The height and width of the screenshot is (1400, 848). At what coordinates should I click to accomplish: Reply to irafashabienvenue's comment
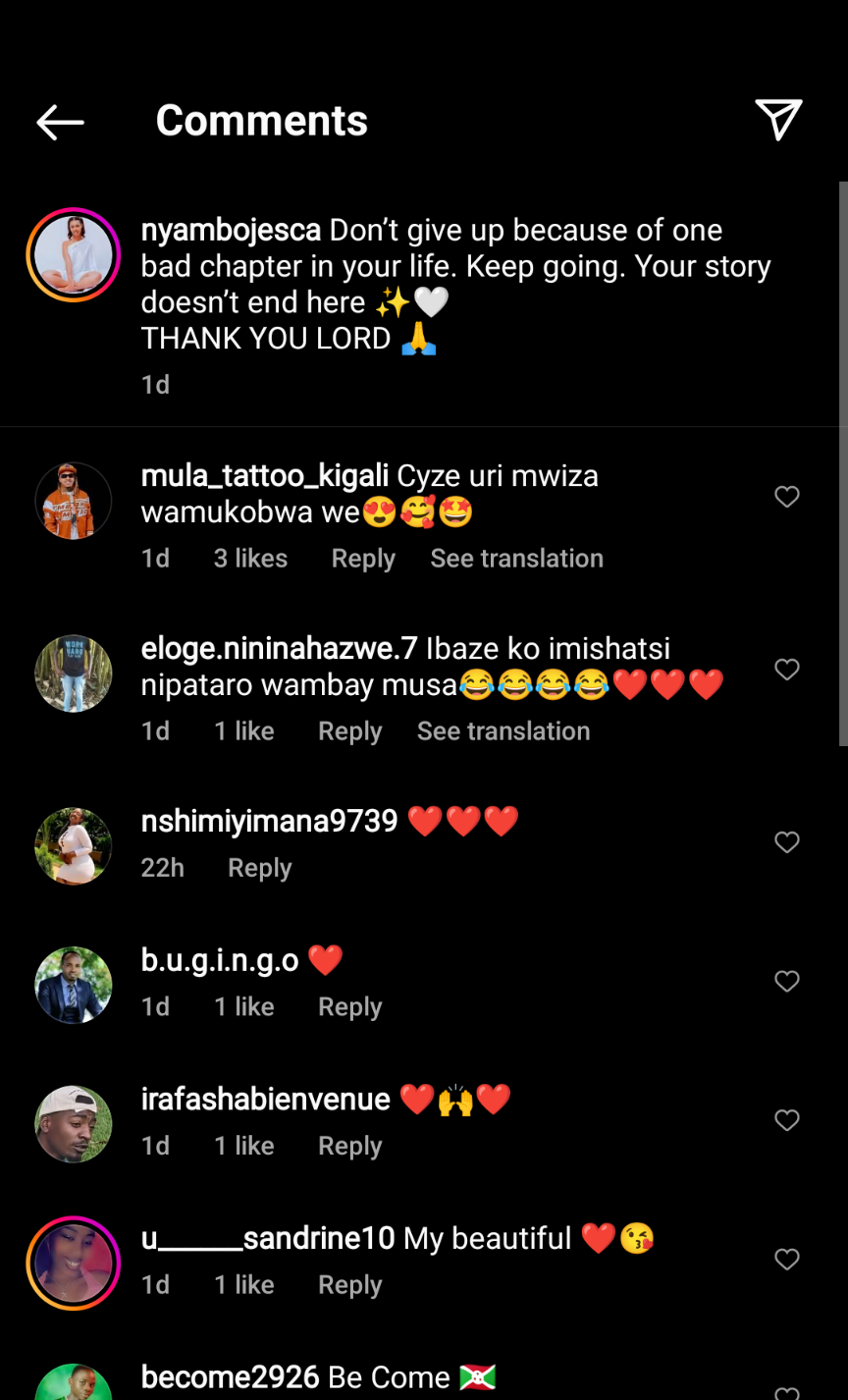349,1146
